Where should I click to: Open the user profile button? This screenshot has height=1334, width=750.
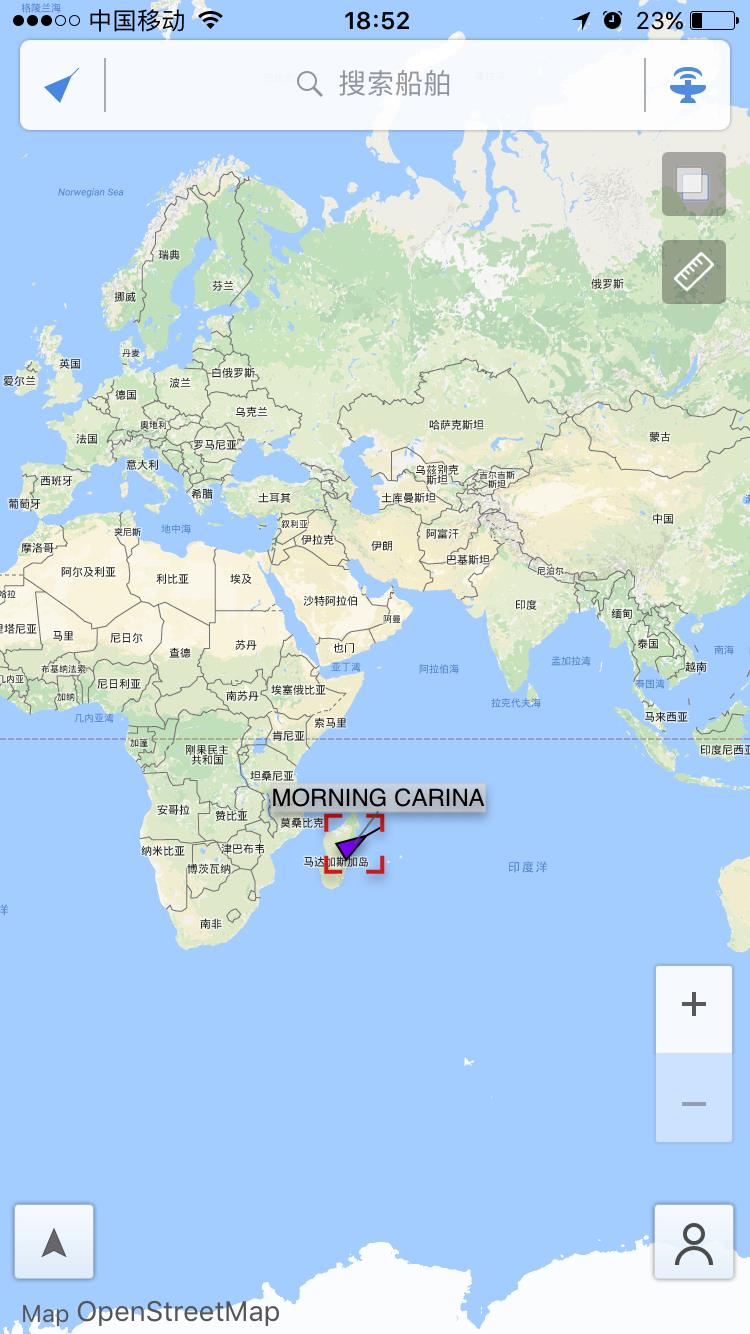pos(692,1242)
